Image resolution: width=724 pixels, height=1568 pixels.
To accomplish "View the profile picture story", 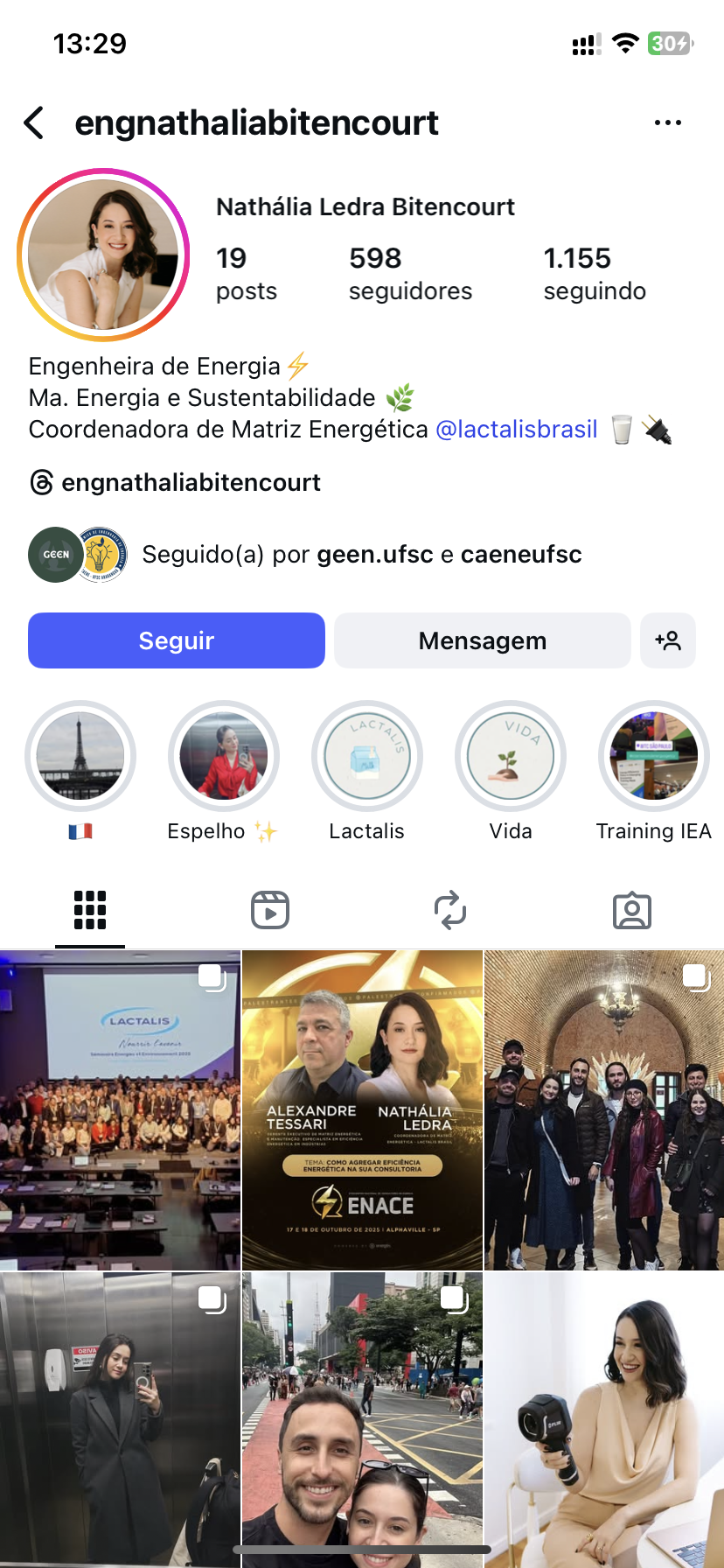I will [103, 255].
